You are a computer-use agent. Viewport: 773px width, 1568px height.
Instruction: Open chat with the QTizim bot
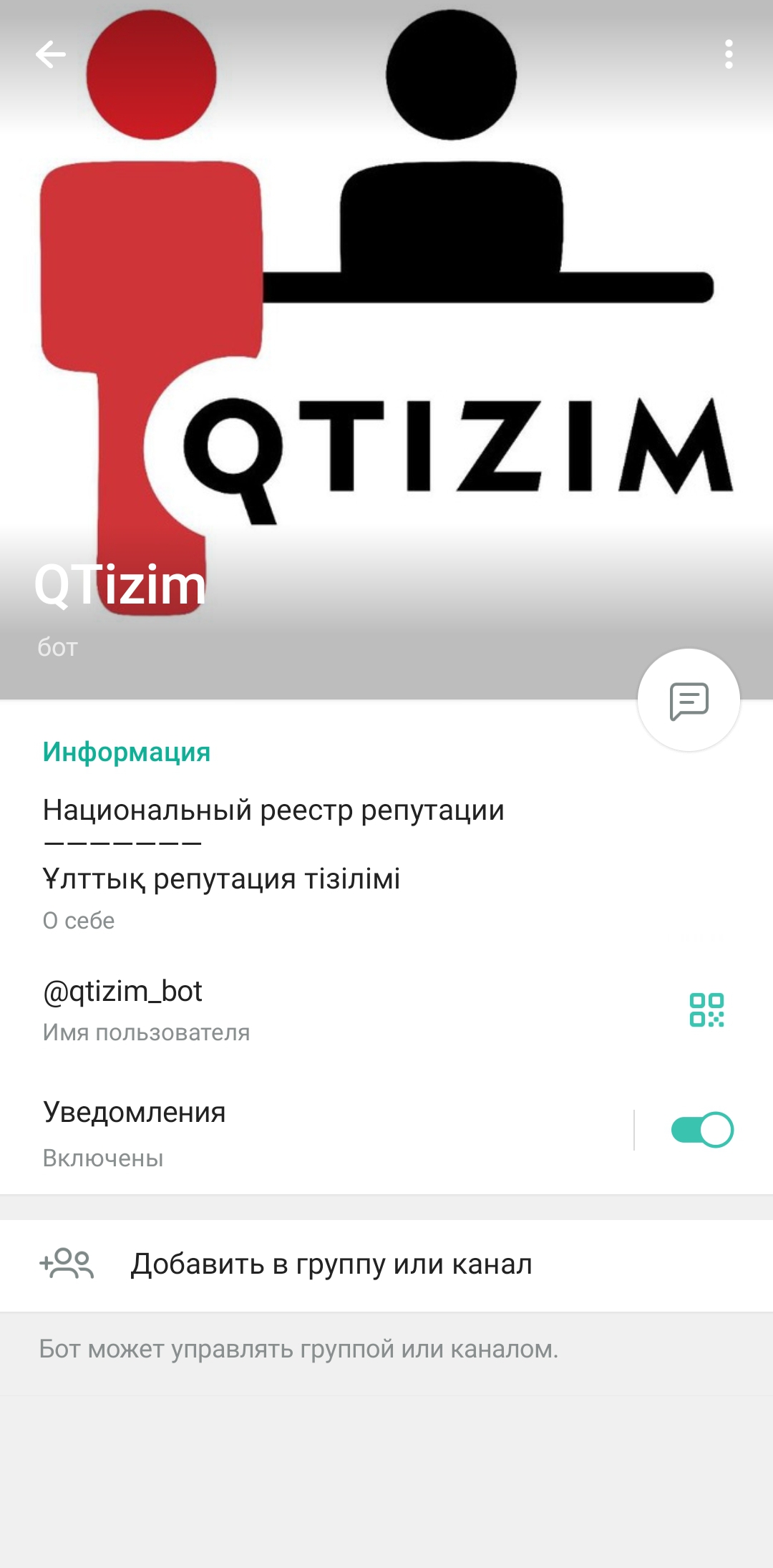[x=689, y=700]
